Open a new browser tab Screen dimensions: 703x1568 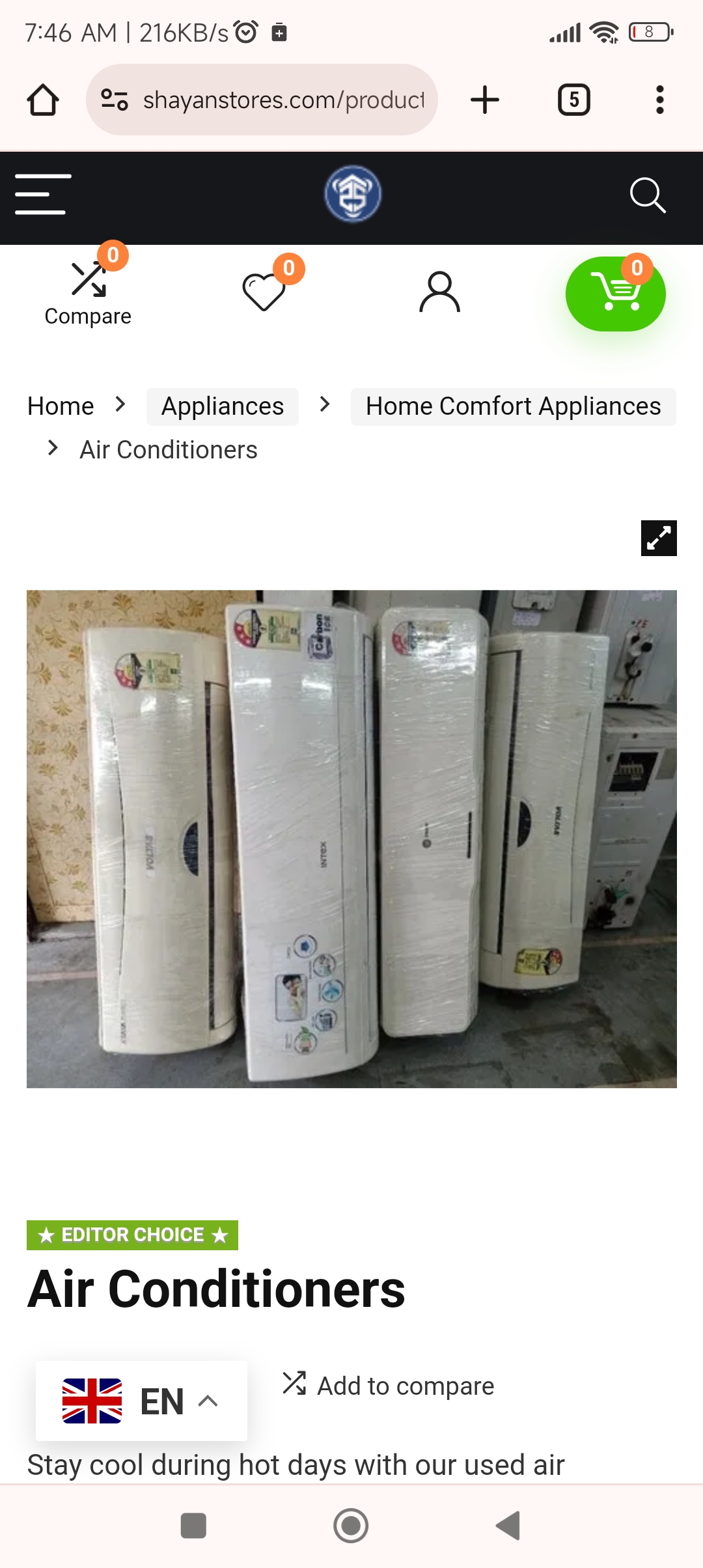tap(484, 100)
